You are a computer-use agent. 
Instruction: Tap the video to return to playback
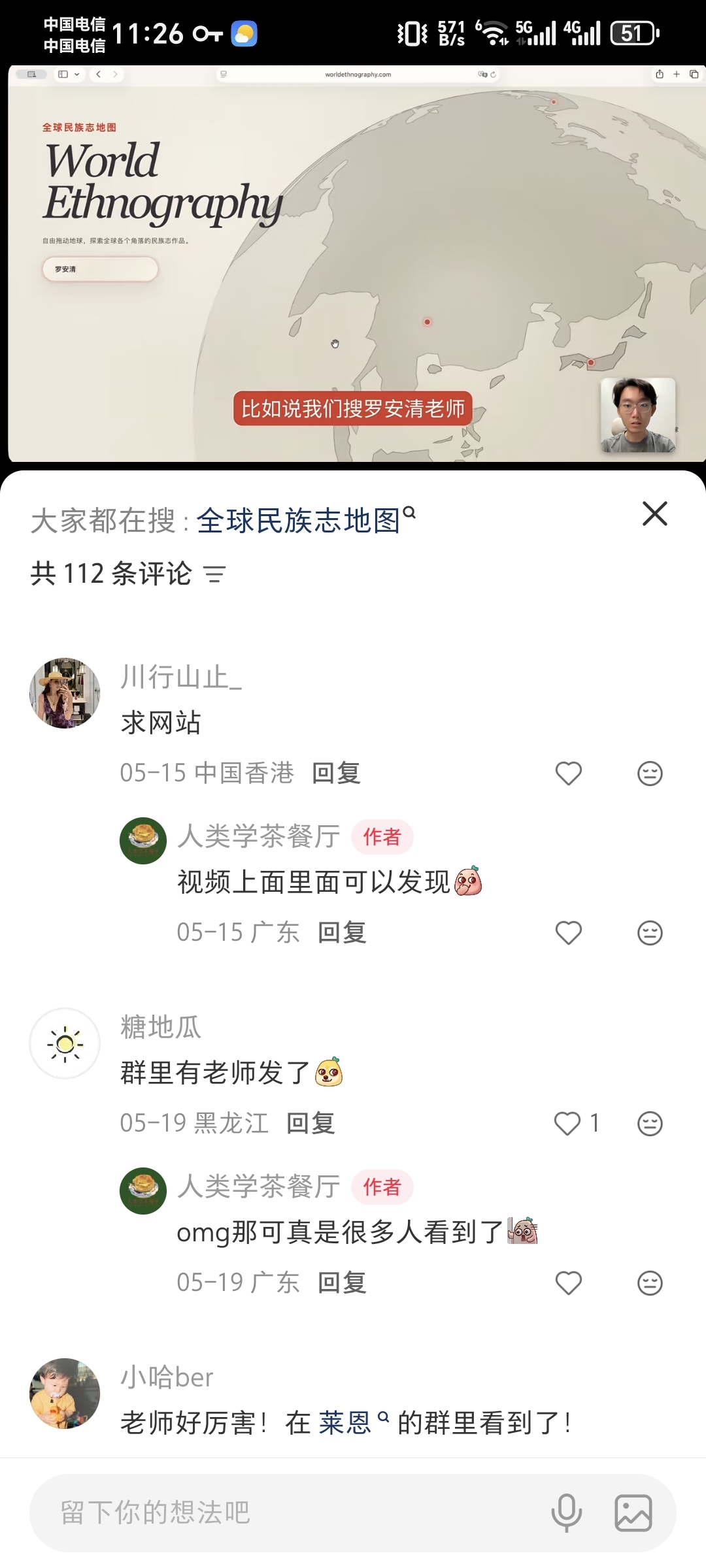353,263
